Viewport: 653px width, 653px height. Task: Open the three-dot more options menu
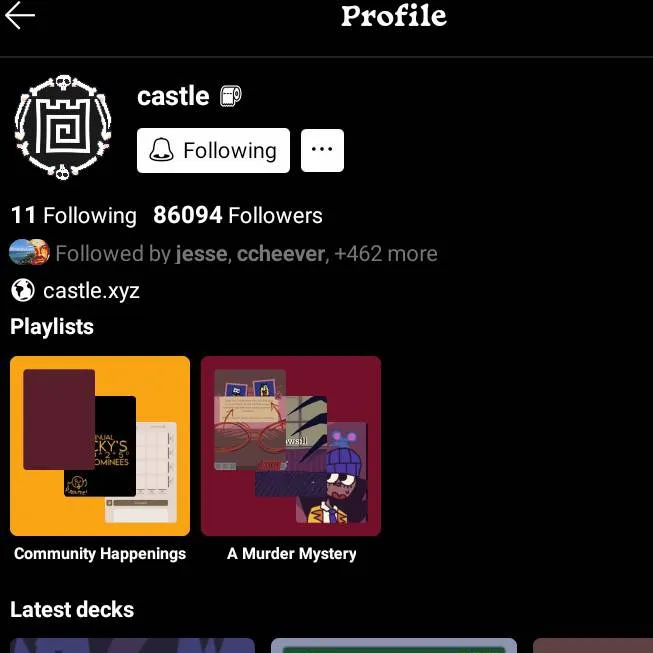click(322, 150)
